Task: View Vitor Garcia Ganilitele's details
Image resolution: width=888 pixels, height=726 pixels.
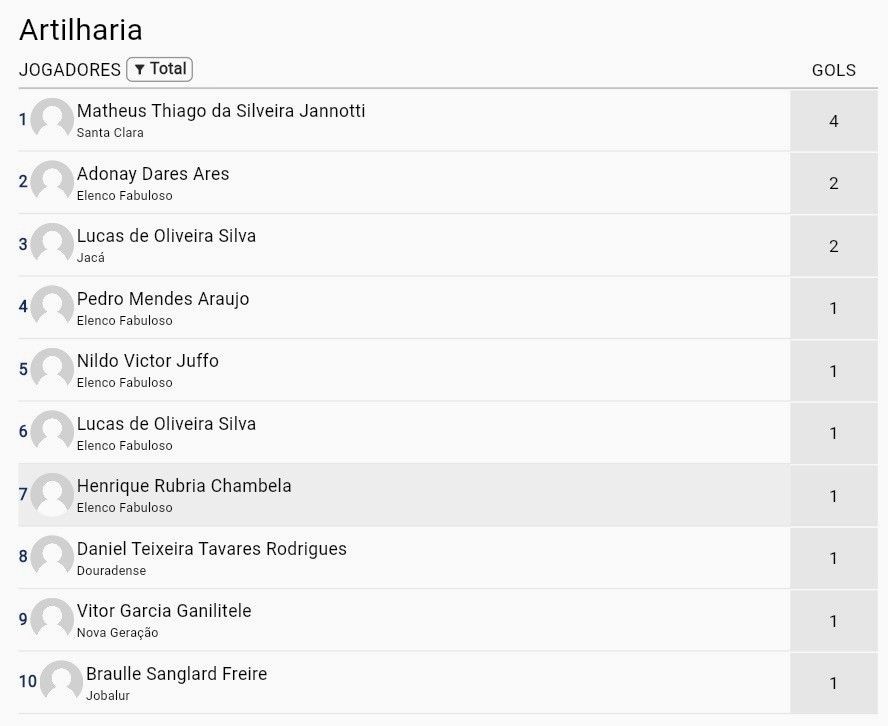Action: 448,621
